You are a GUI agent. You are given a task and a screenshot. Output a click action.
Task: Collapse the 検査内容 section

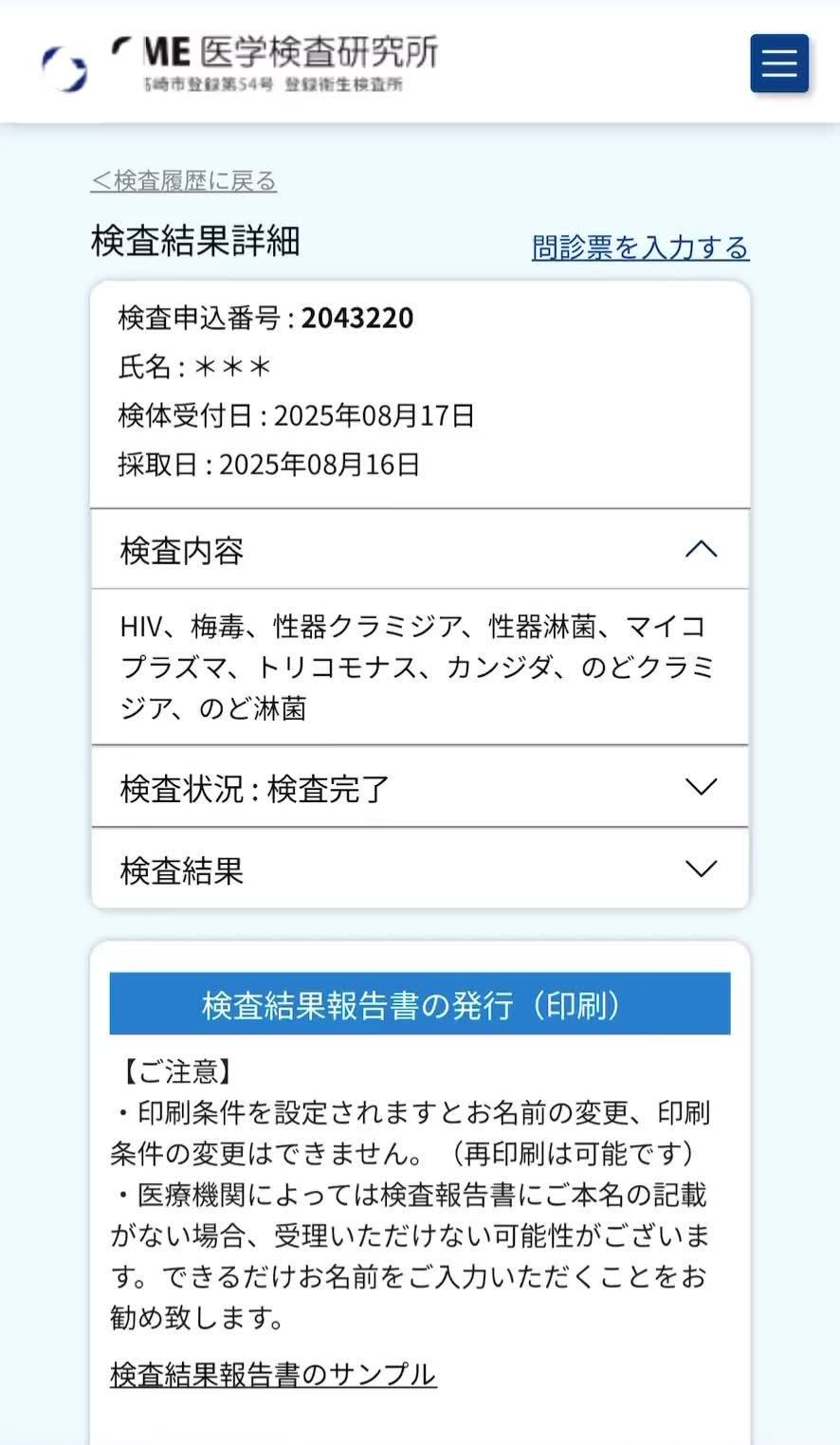point(700,550)
